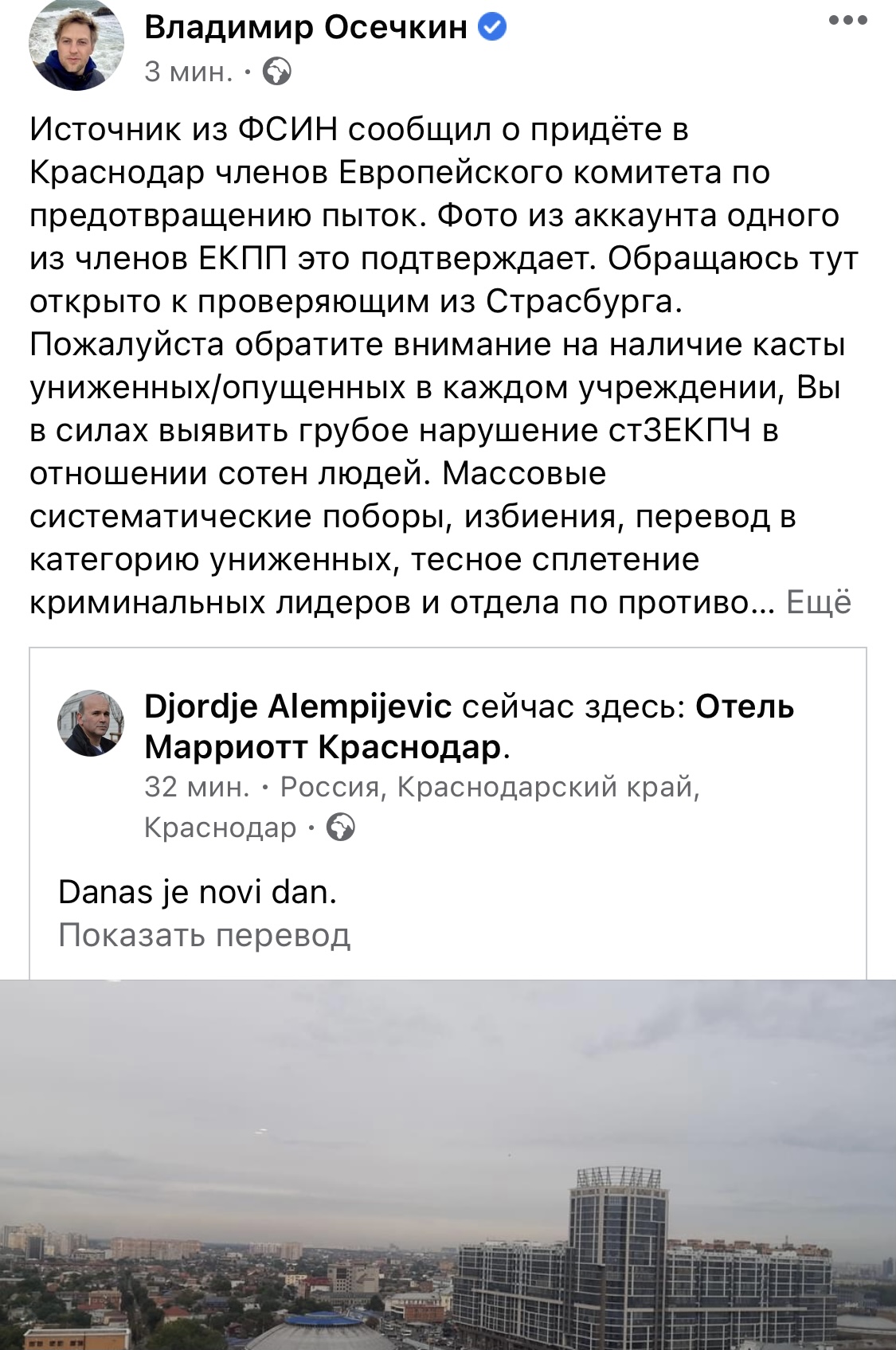Screen dimensions: 896x1350
Task: Open the Владимир Осечкин profile name link
Action: coord(306,28)
